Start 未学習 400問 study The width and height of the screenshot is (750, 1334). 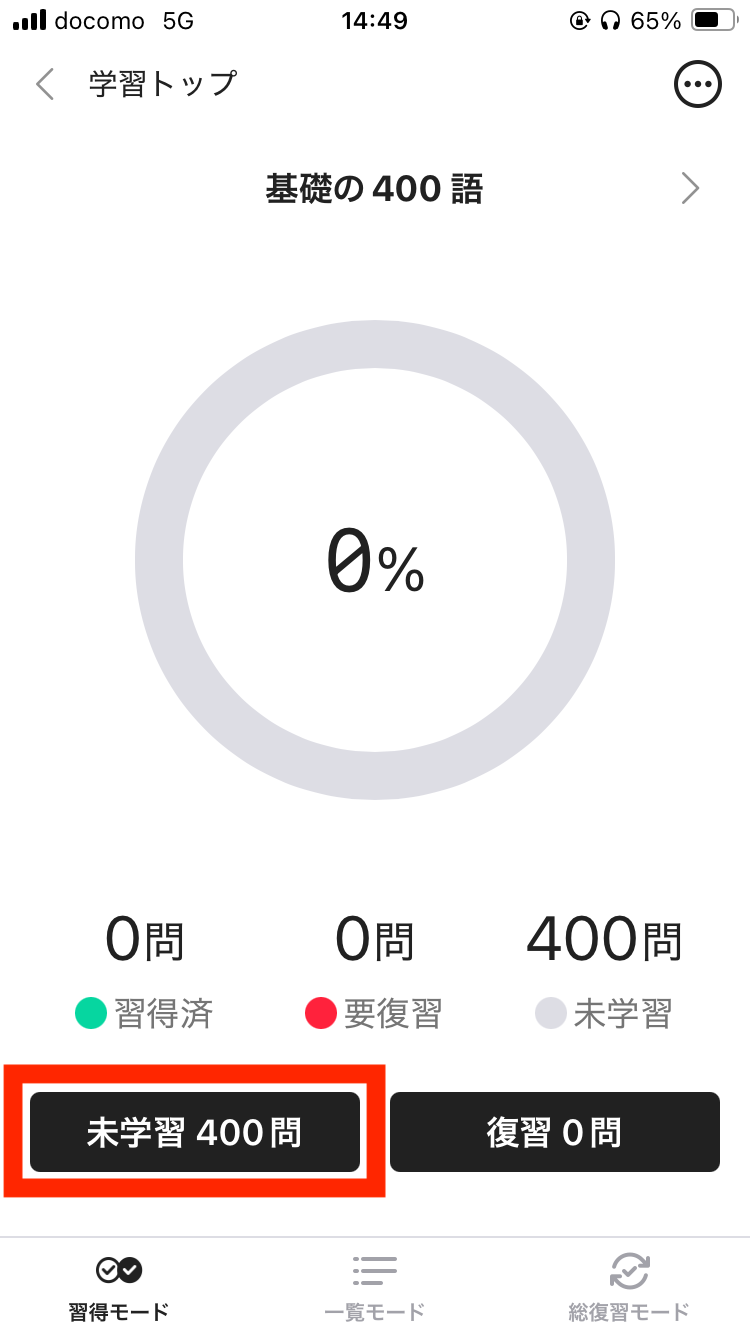click(x=194, y=1132)
